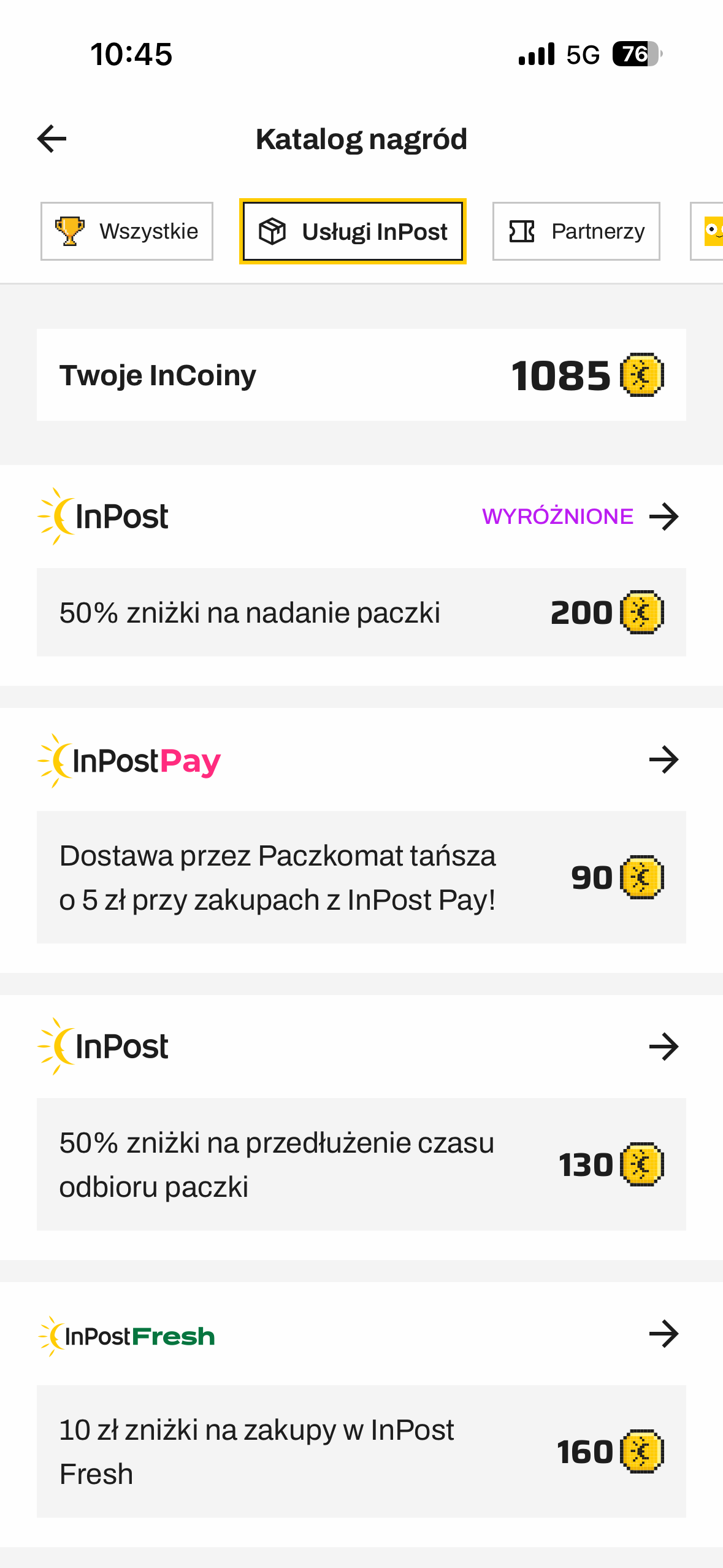Screen dimensions: 723x1568
Task: Open the 10 zł zniżki InPost Fresh reward
Action: [x=361, y=1451]
